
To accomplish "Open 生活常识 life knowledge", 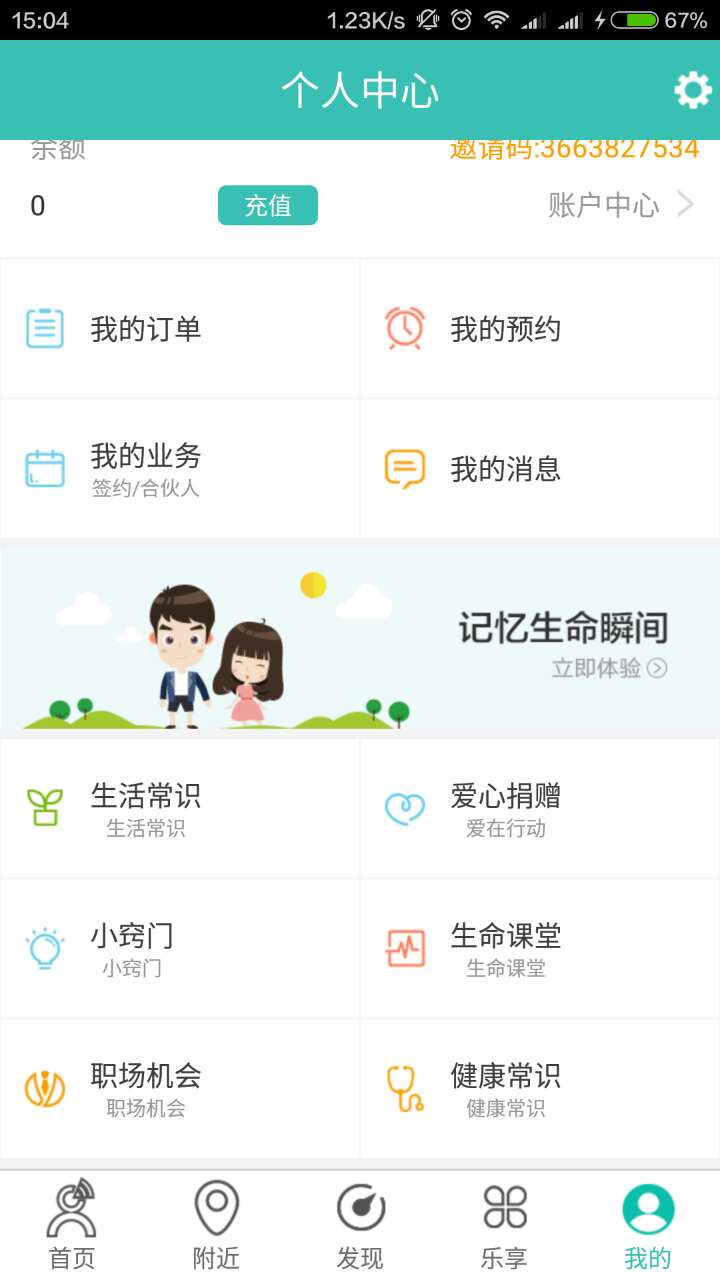I will (180, 808).
